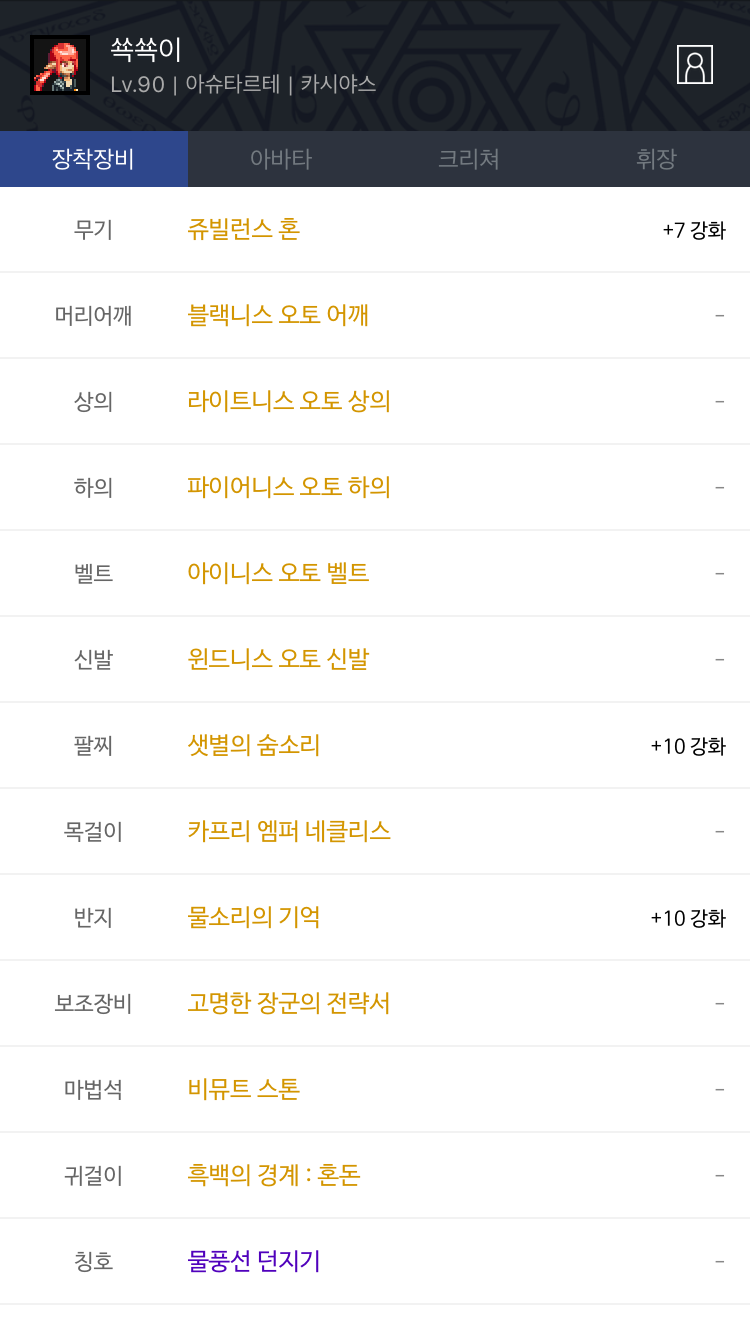
Task: Open the 샛별의 숨소리 bracelet
Action: (x=254, y=746)
